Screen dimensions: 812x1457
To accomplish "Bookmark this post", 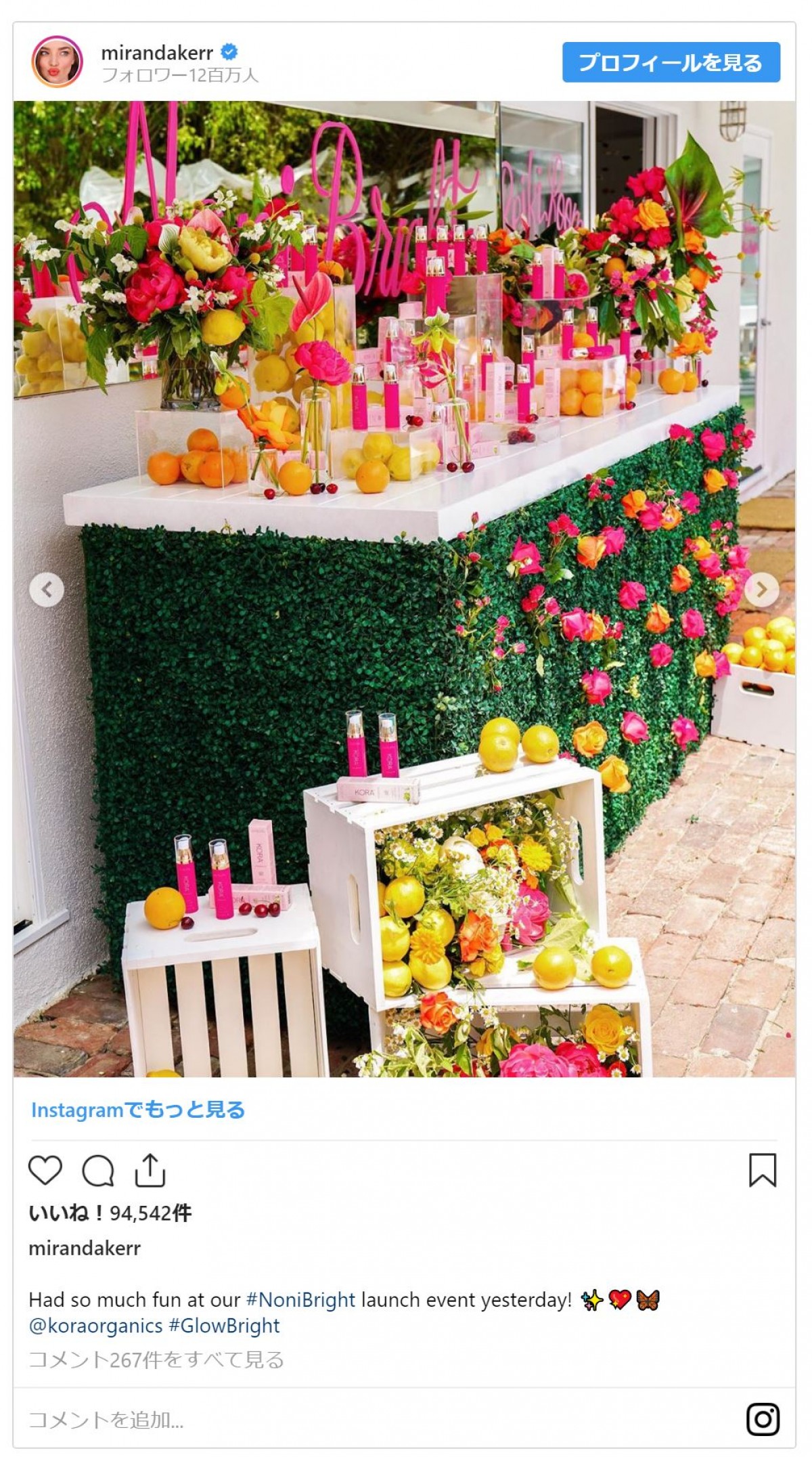I will click(762, 1171).
